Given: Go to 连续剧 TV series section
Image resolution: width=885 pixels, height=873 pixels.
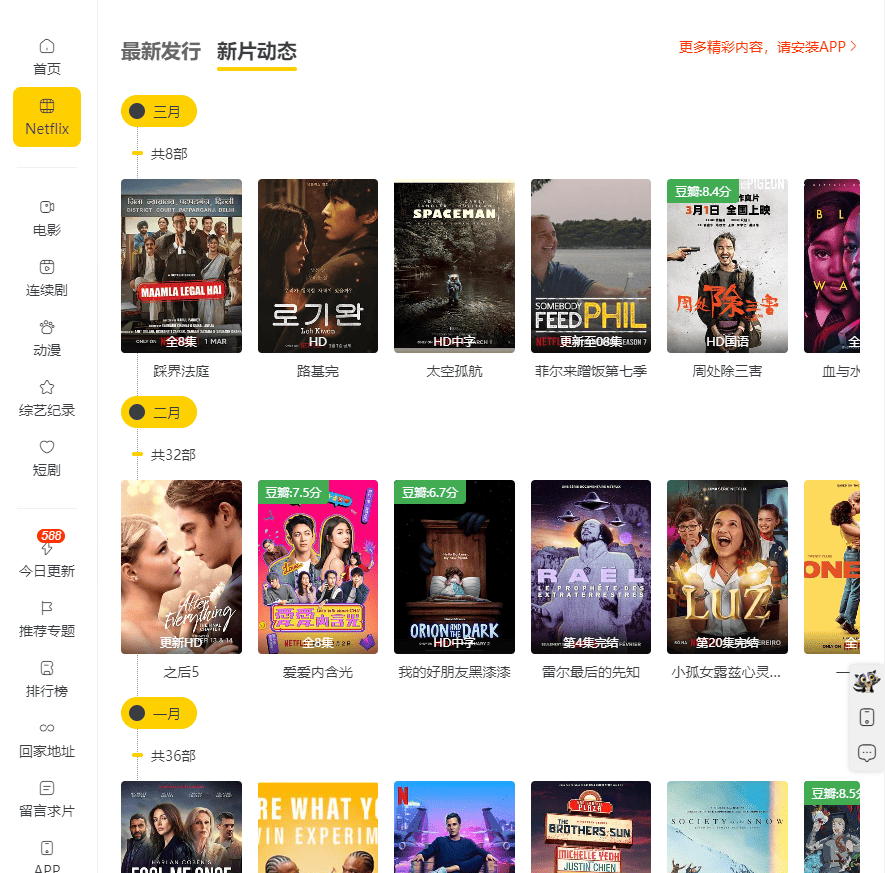Looking at the screenshot, I should [x=47, y=277].
